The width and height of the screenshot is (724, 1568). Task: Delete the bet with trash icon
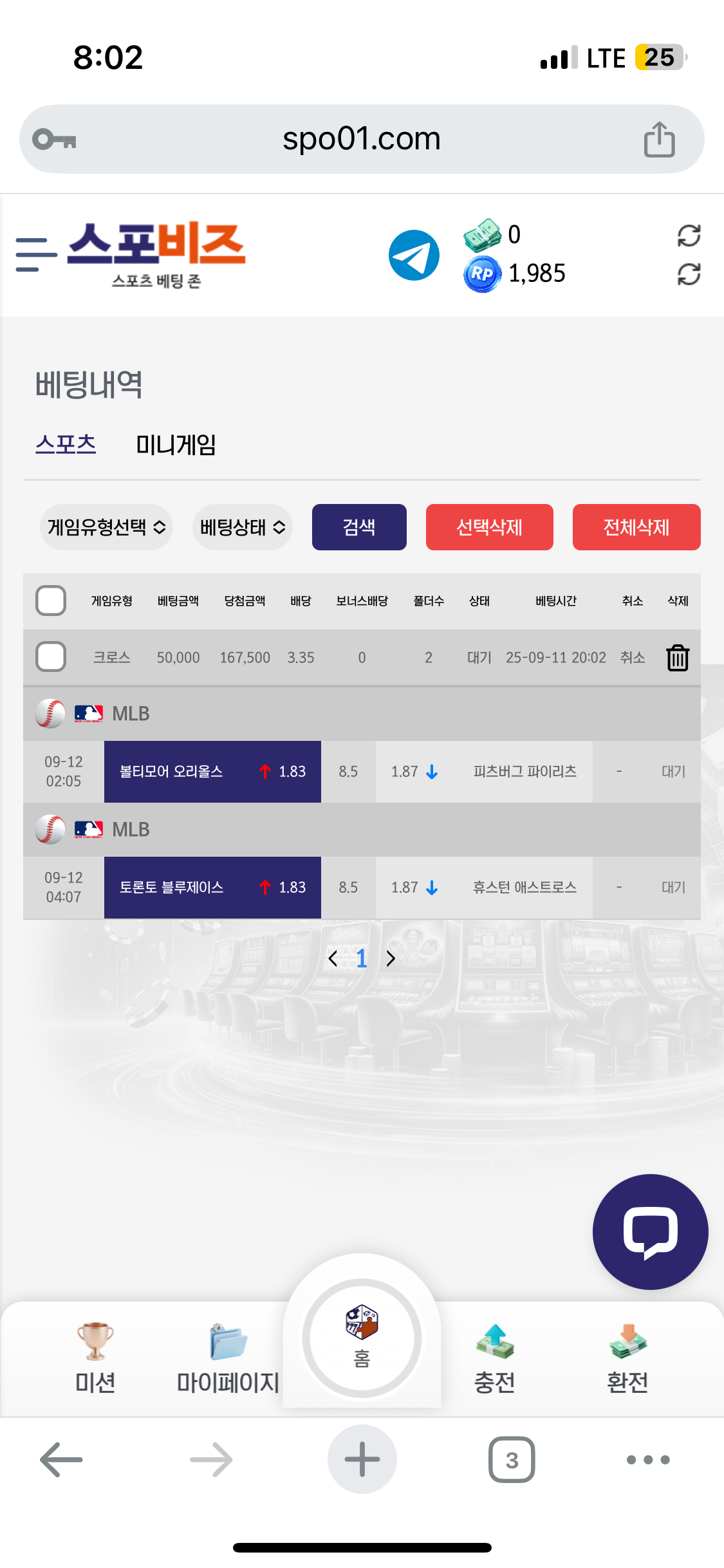tap(678, 658)
